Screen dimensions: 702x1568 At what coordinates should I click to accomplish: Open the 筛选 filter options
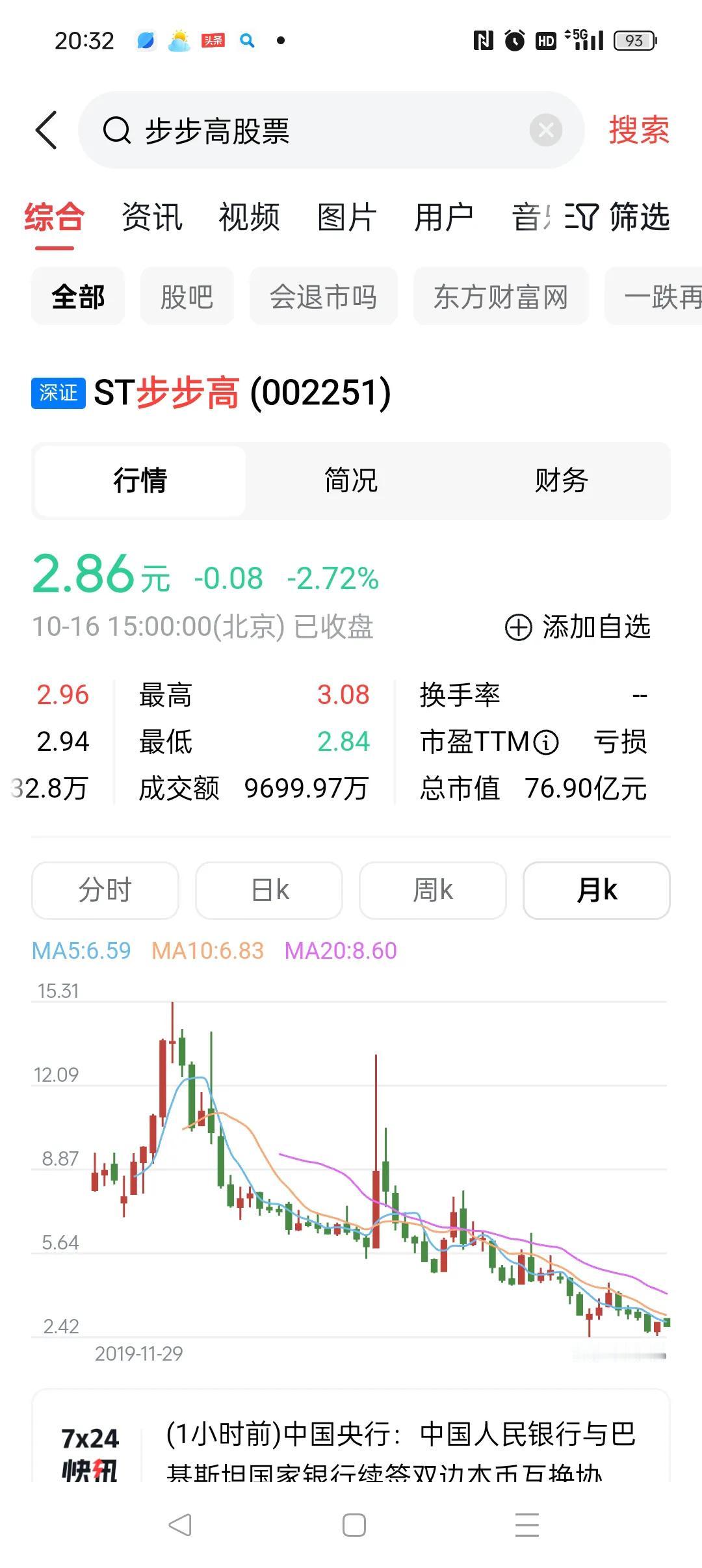[x=617, y=217]
